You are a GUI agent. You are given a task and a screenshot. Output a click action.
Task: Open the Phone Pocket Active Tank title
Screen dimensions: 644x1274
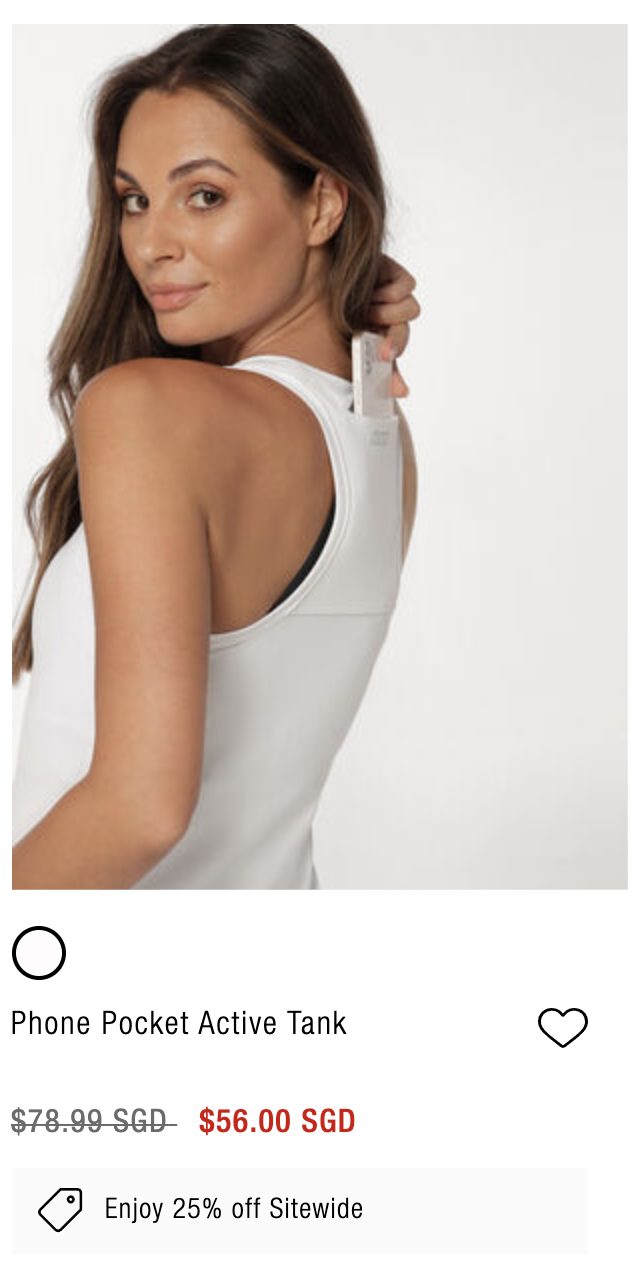pyautogui.click(x=179, y=1023)
